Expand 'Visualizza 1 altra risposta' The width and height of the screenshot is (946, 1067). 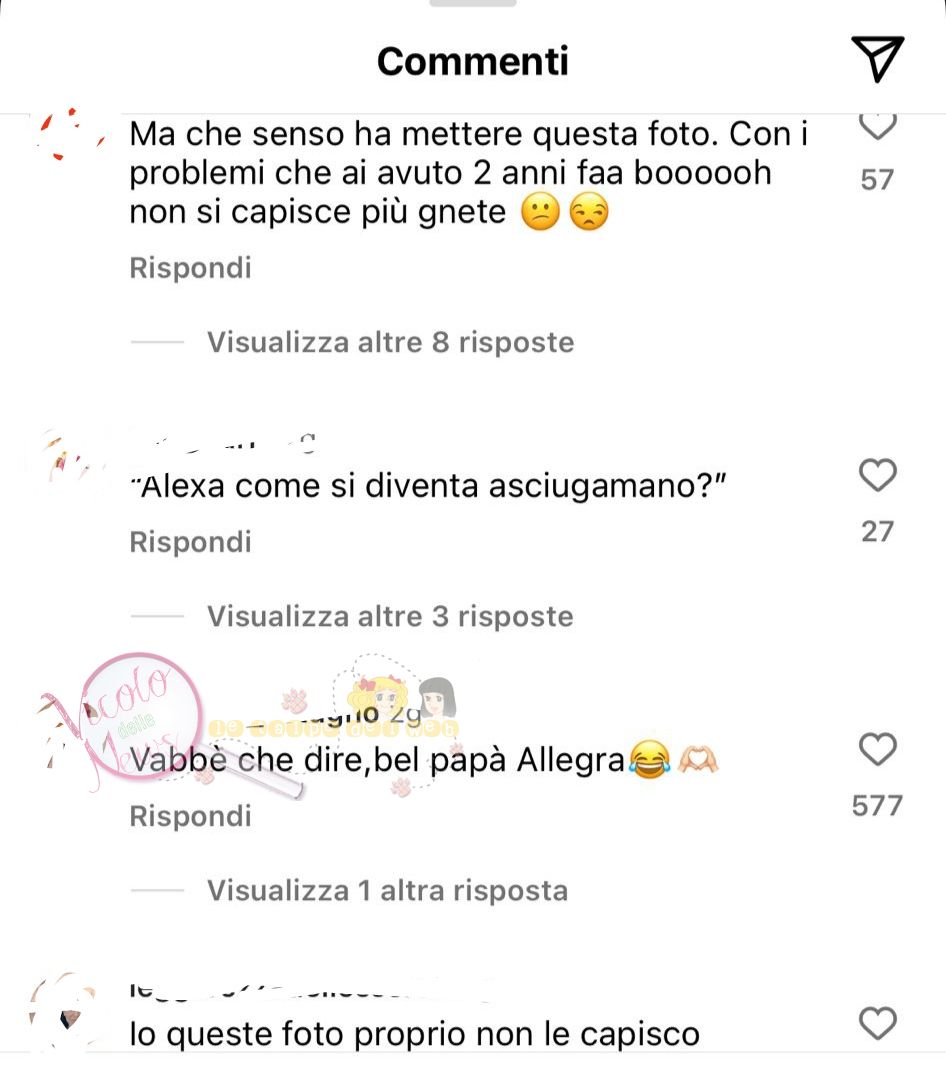387,890
